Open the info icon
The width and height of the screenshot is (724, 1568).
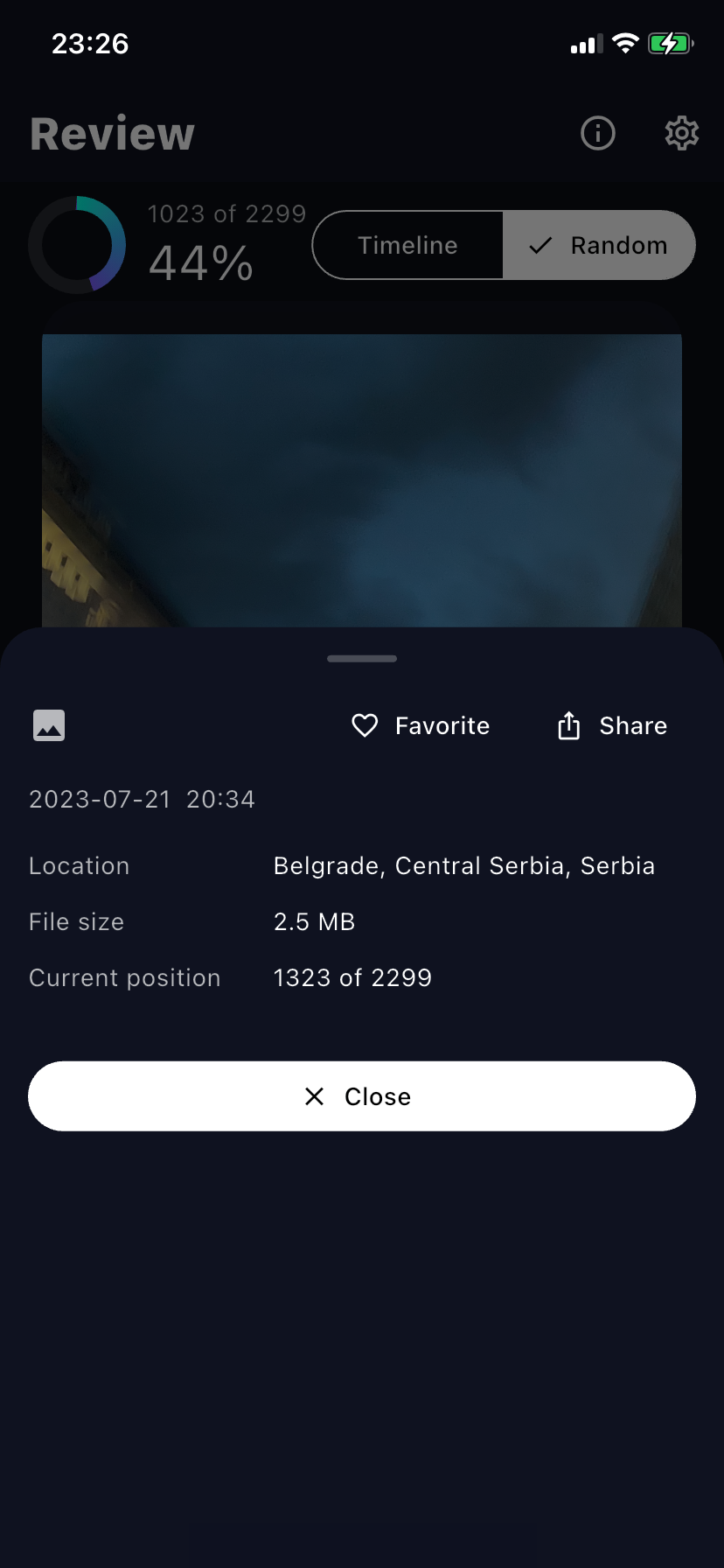[598, 133]
